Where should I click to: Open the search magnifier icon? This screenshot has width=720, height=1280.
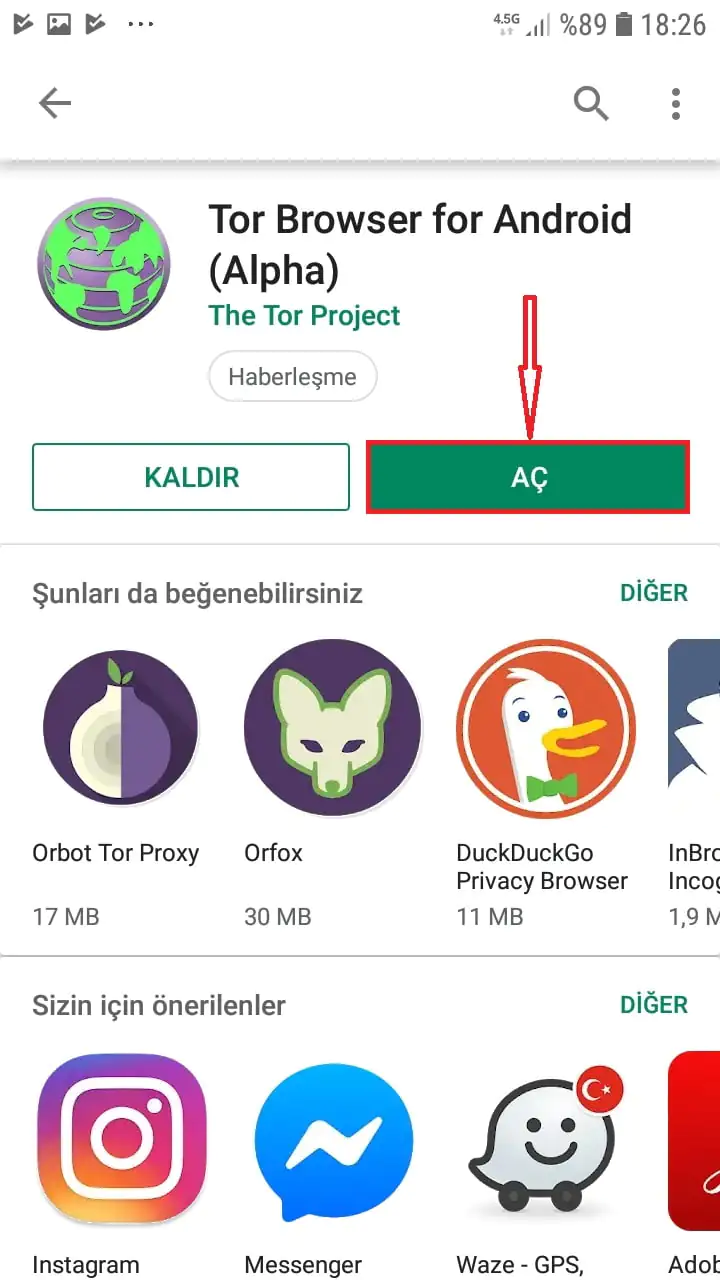tap(590, 102)
